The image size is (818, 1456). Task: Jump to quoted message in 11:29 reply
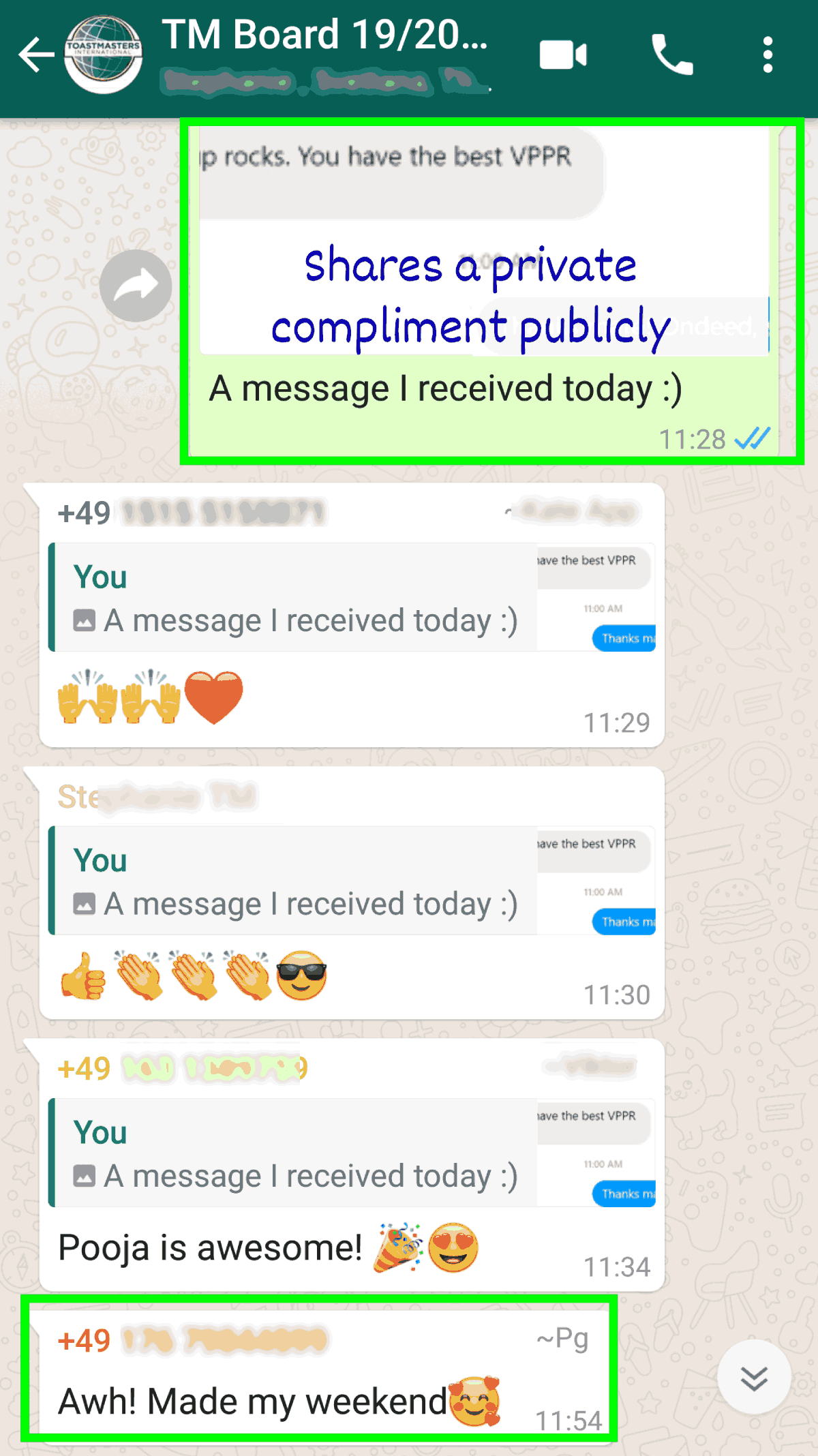pyautogui.click(x=352, y=597)
